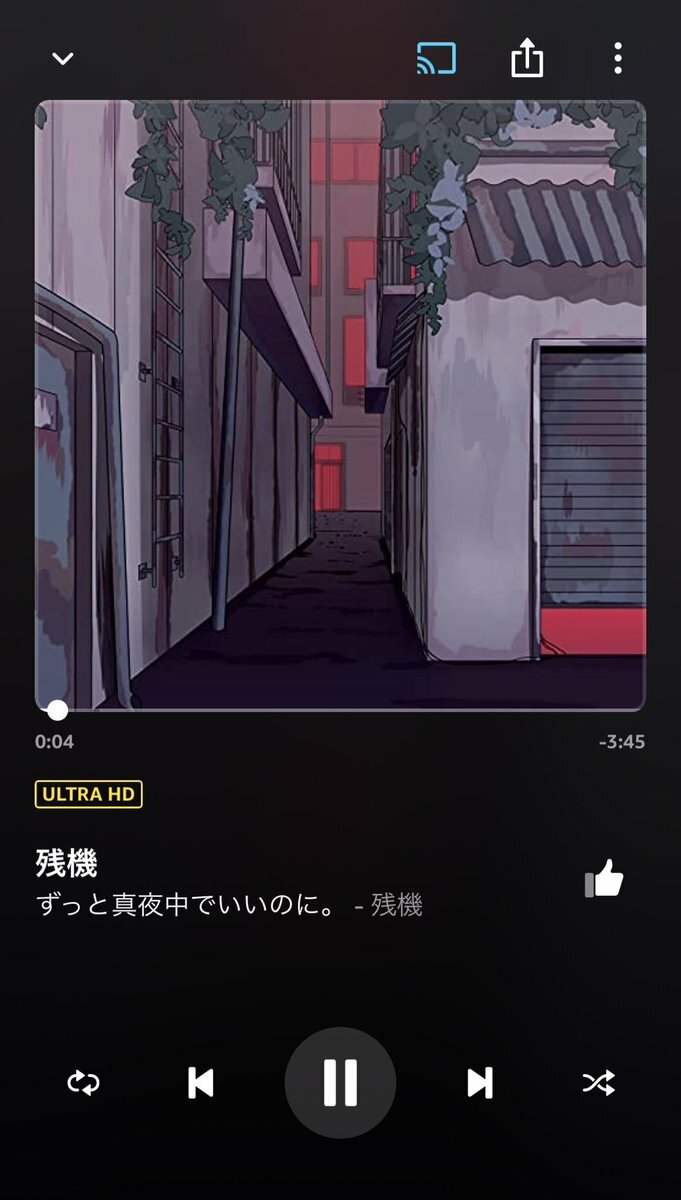
Task: Skip to the previous track
Action: 201,1083
